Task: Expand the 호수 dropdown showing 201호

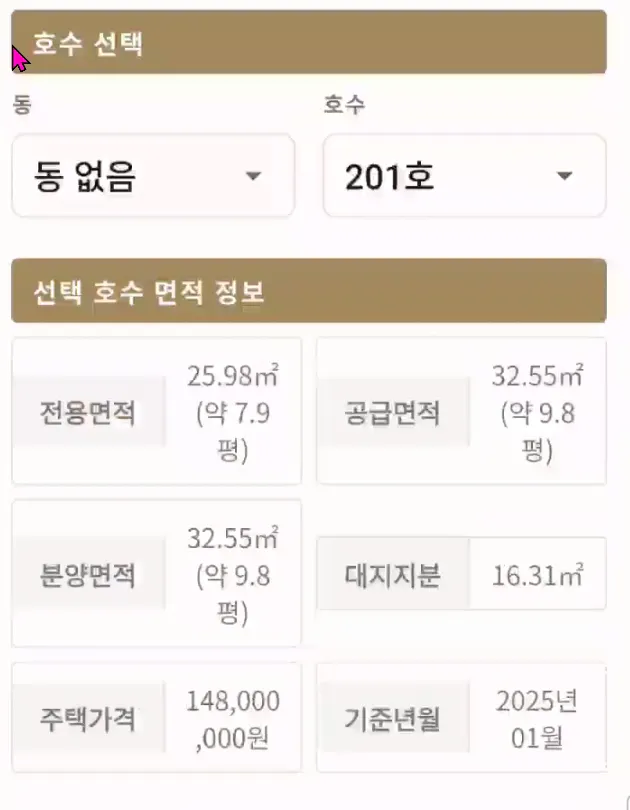Action: 464,176
